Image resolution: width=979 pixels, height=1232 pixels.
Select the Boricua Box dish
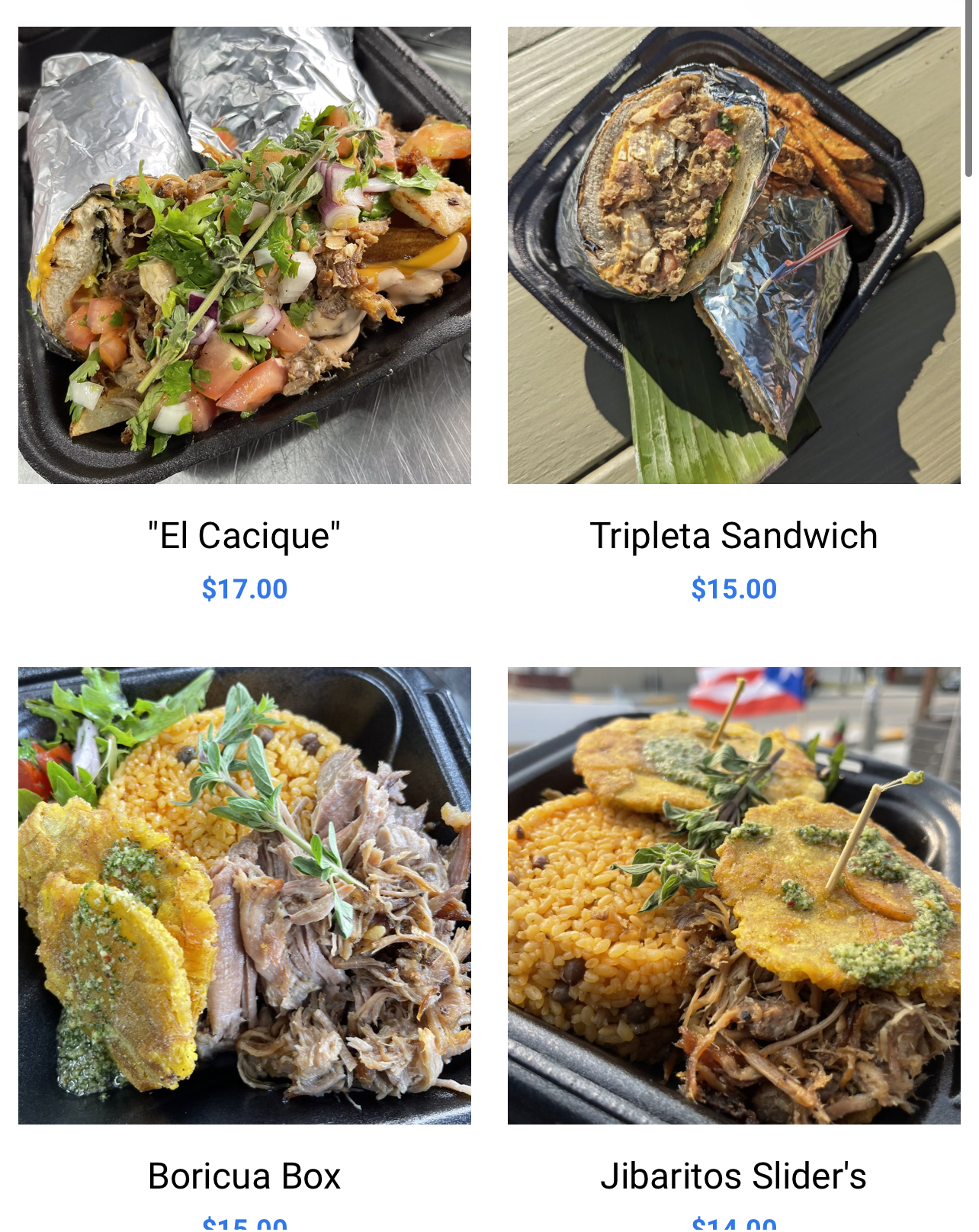[244, 895]
